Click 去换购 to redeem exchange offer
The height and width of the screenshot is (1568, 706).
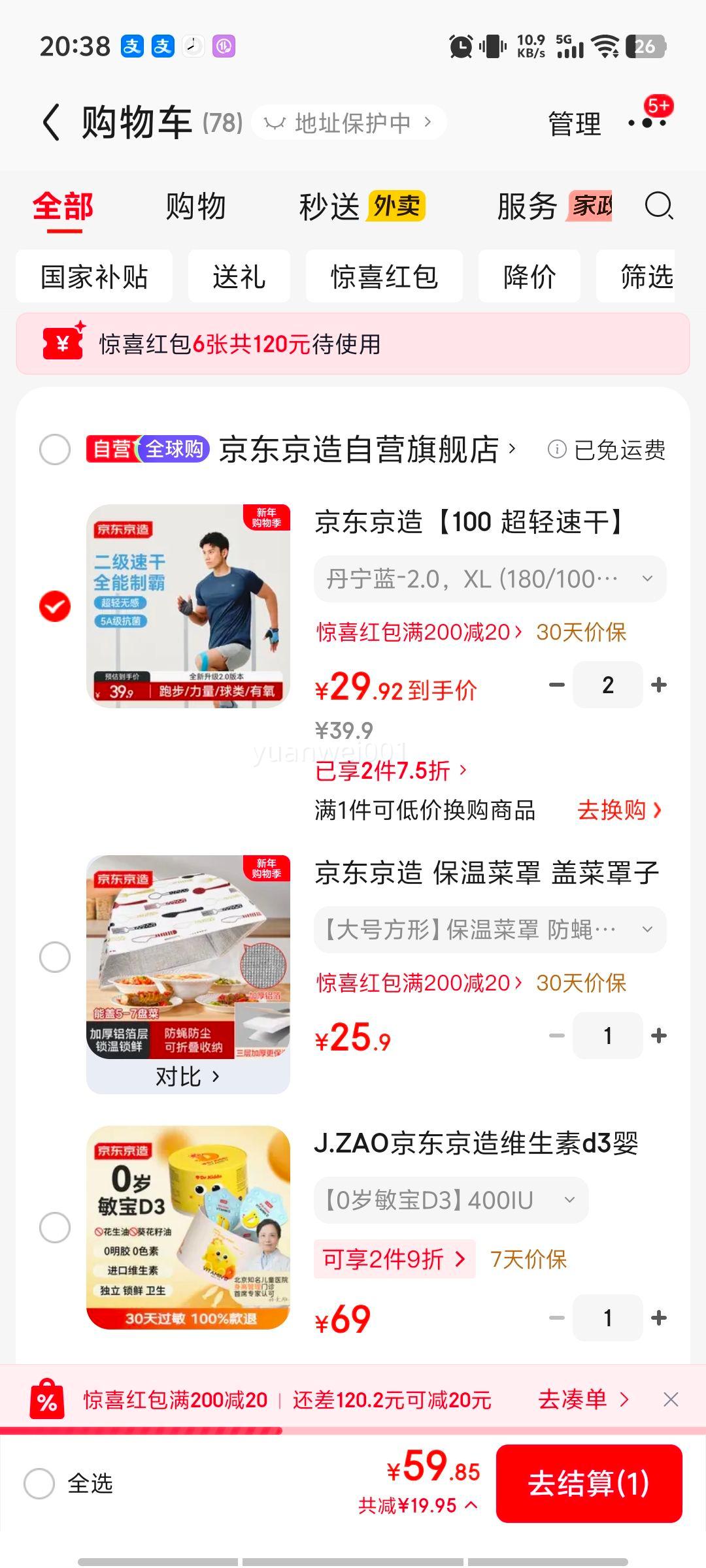point(621,810)
